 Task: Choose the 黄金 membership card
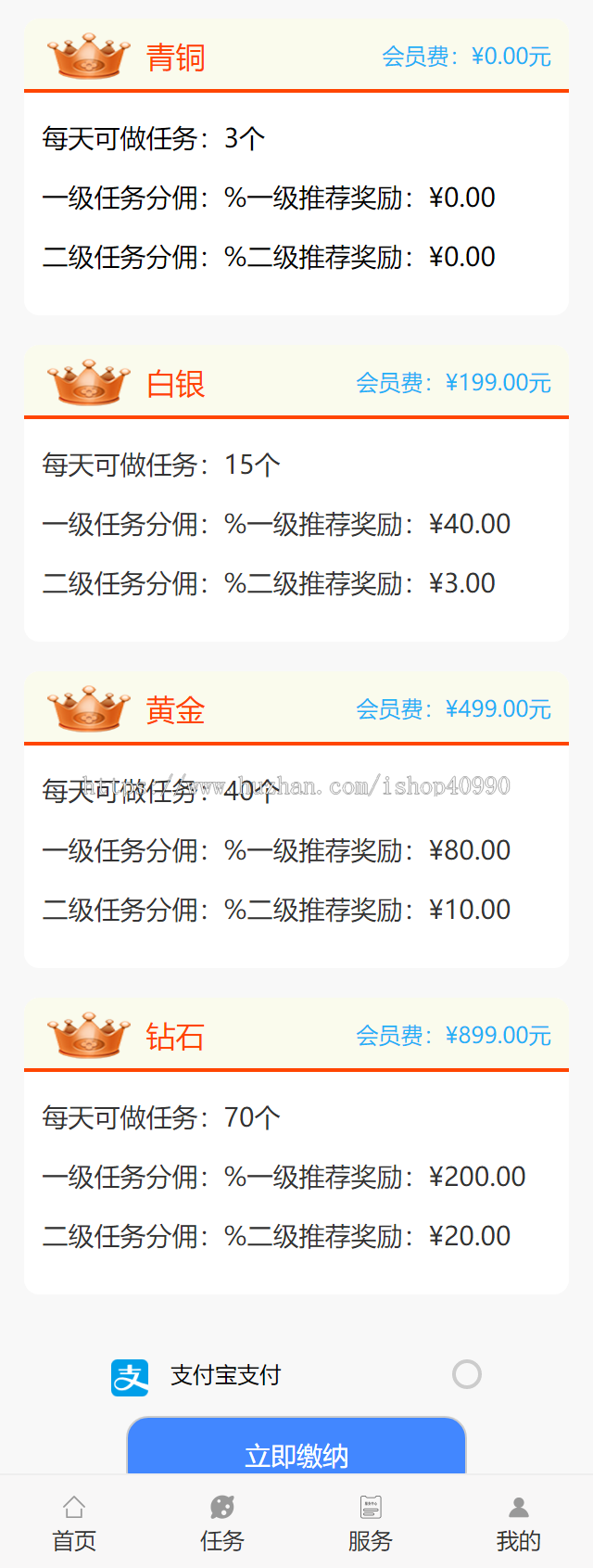pos(296,820)
